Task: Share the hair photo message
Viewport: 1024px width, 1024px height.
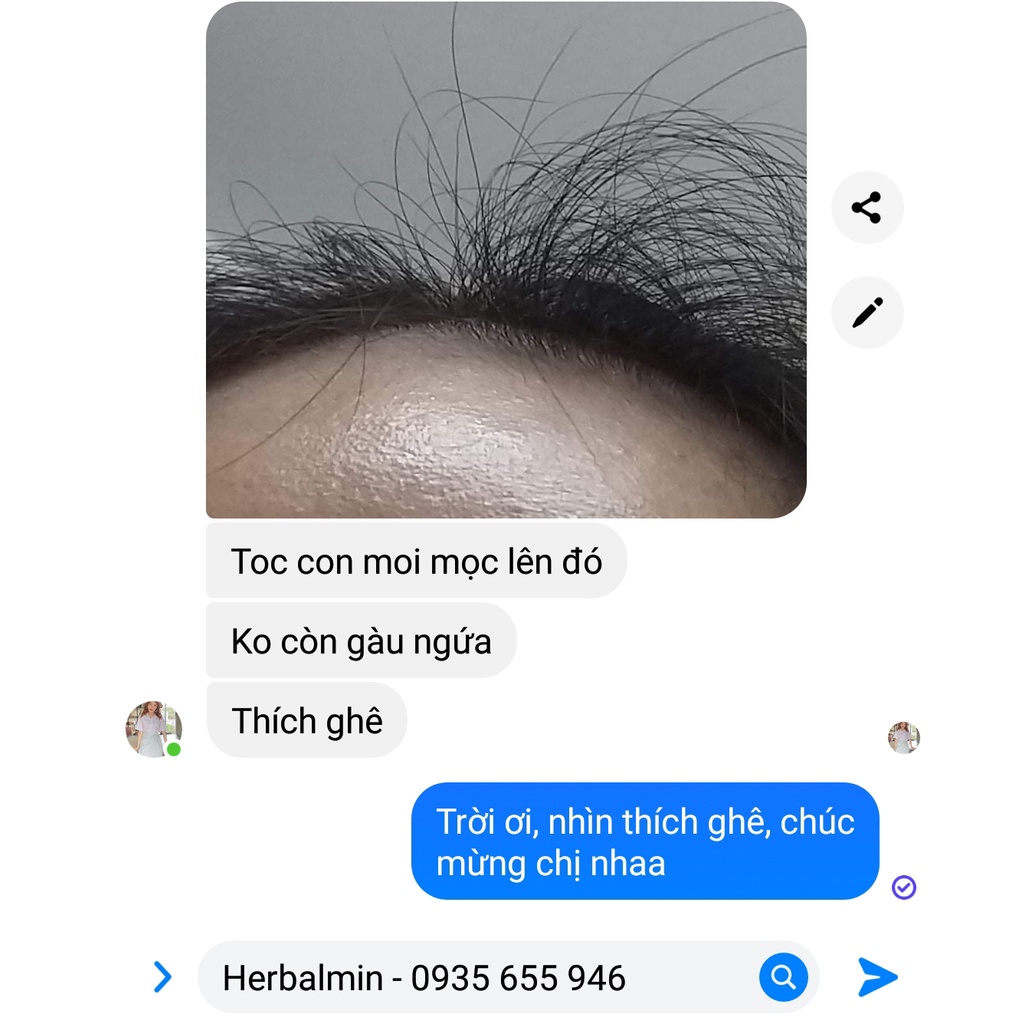Action: click(866, 208)
